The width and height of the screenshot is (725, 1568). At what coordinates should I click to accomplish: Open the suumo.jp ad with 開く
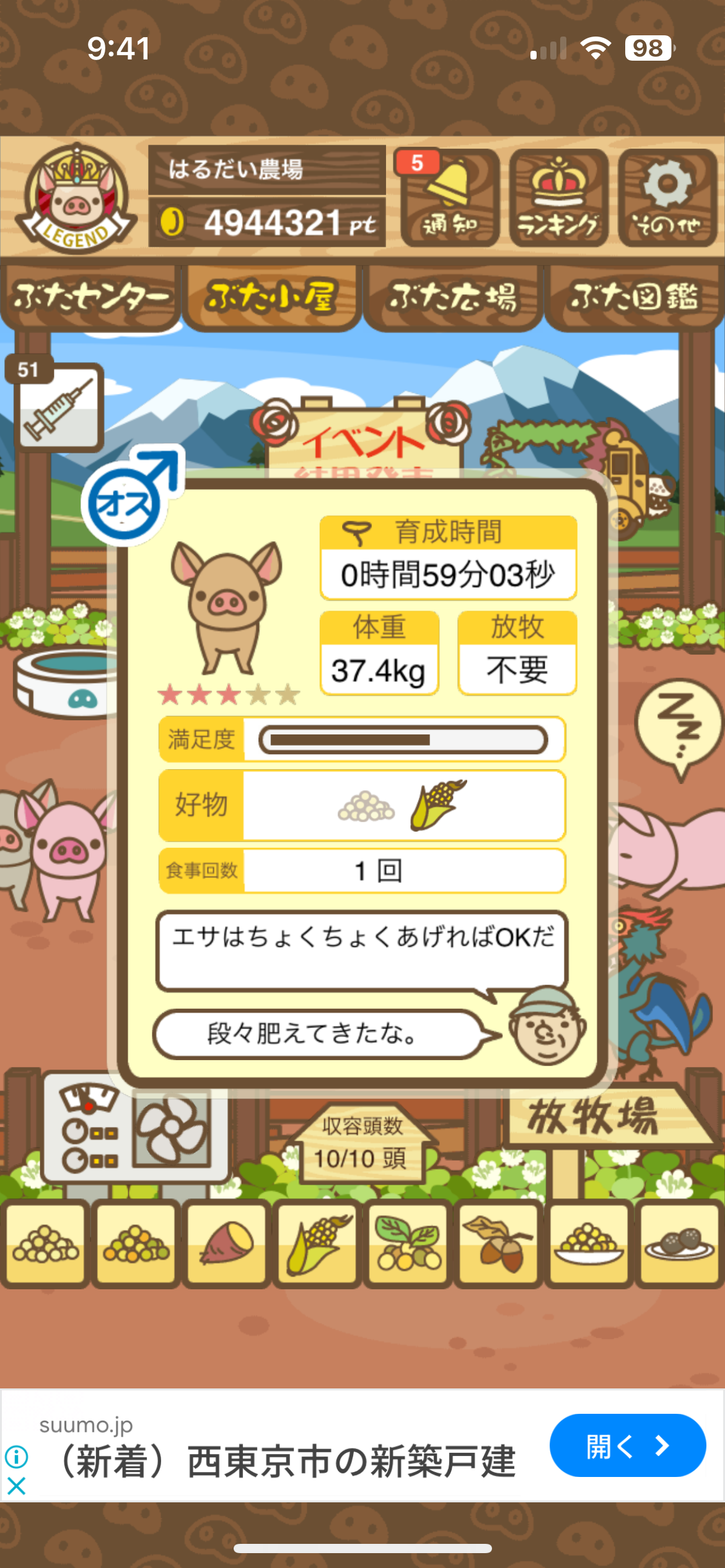(627, 1446)
